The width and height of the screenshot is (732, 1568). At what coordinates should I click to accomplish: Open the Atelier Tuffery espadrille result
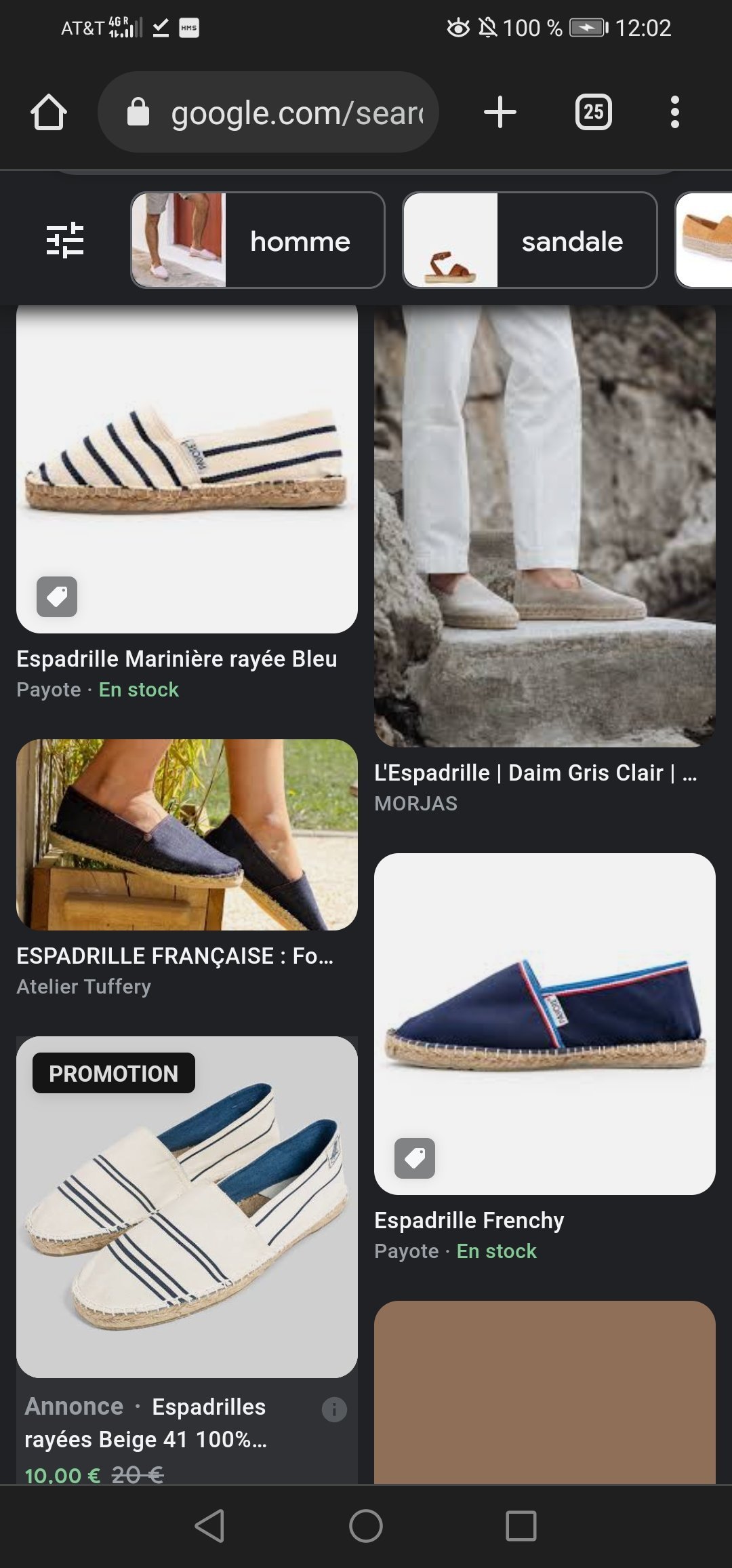click(186, 836)
